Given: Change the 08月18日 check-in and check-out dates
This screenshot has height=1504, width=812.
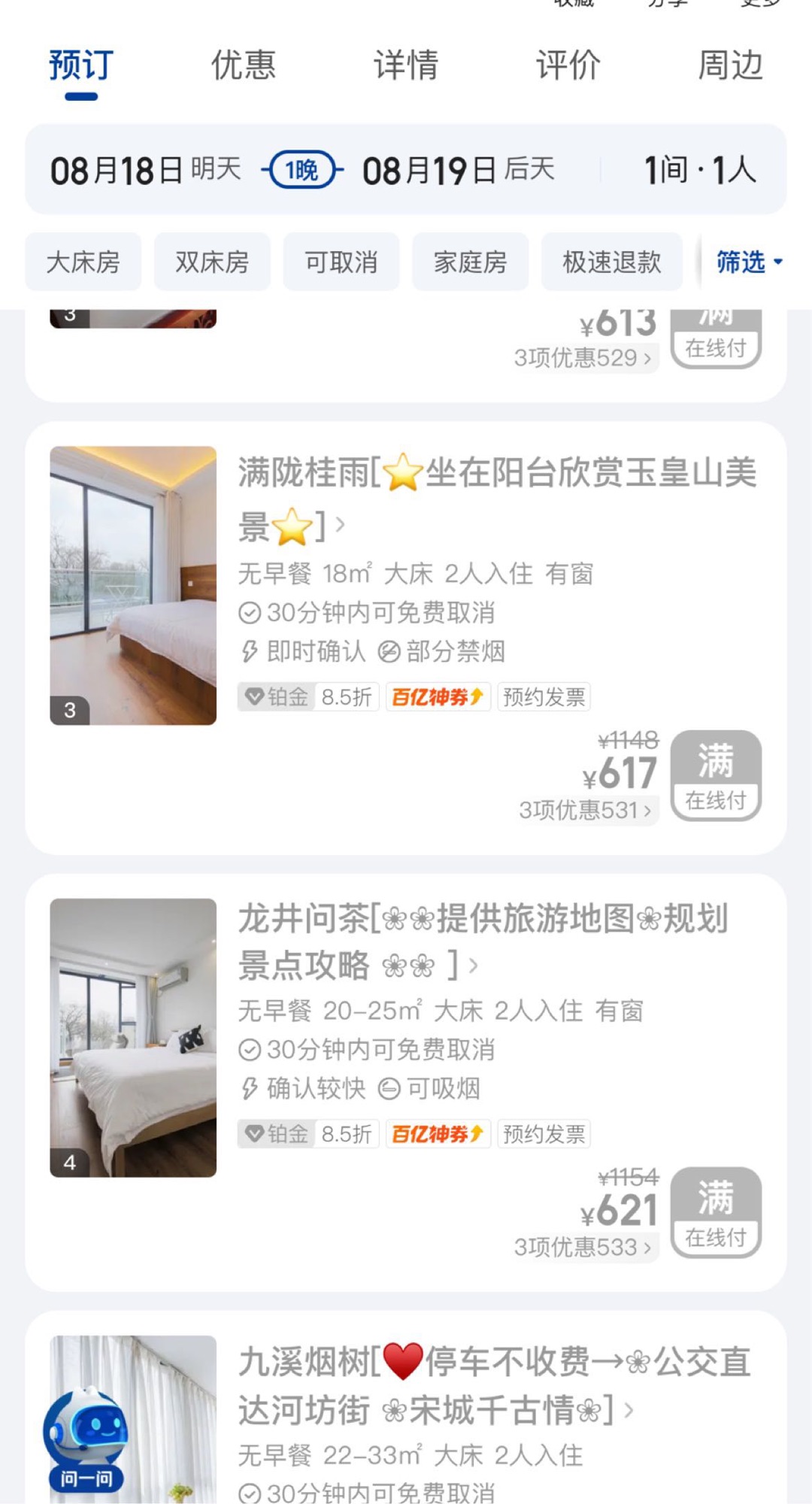Looking at the screenshot, I should tap(303, 170).
